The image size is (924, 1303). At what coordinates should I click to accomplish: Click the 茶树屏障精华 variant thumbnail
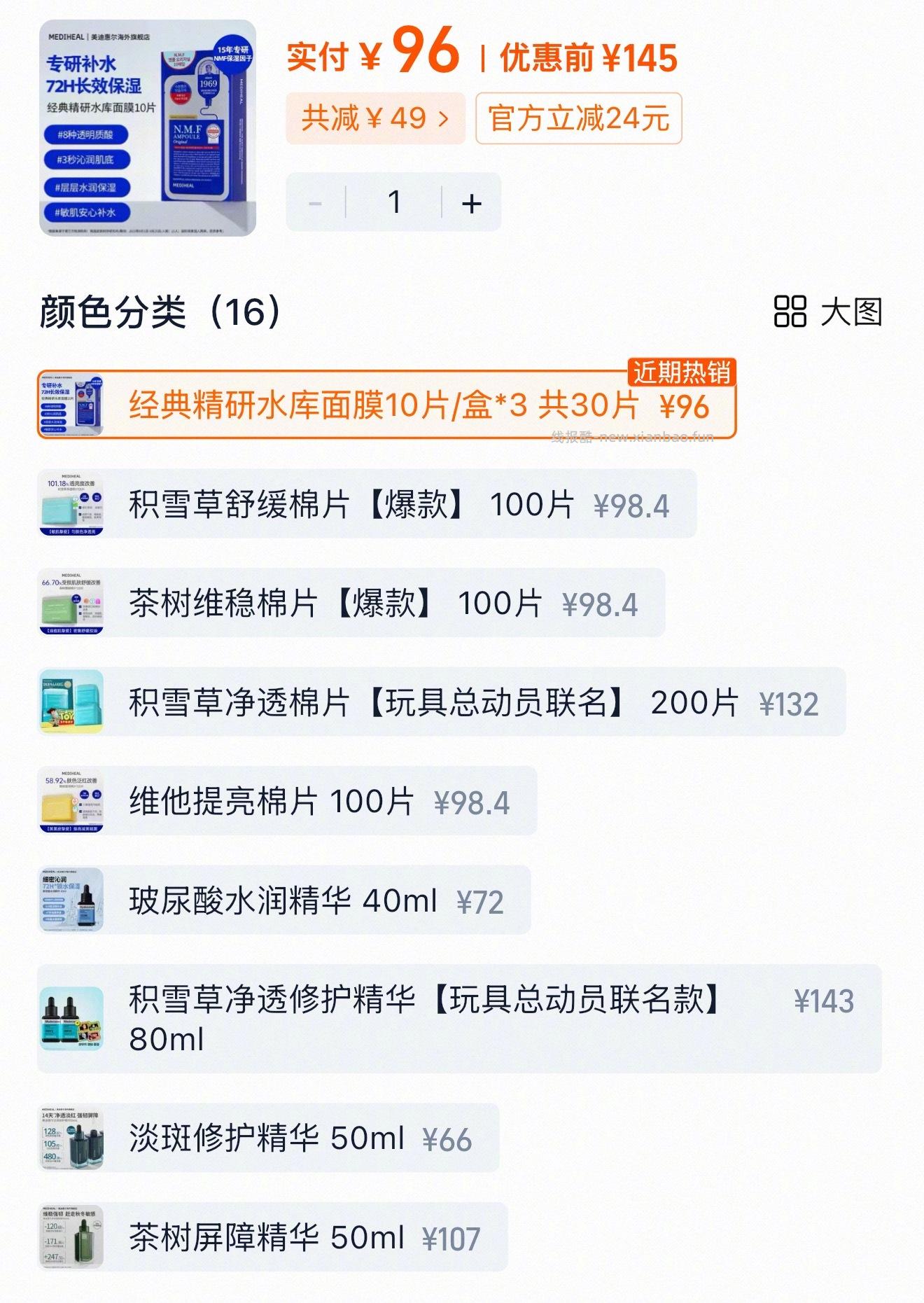70,1234
